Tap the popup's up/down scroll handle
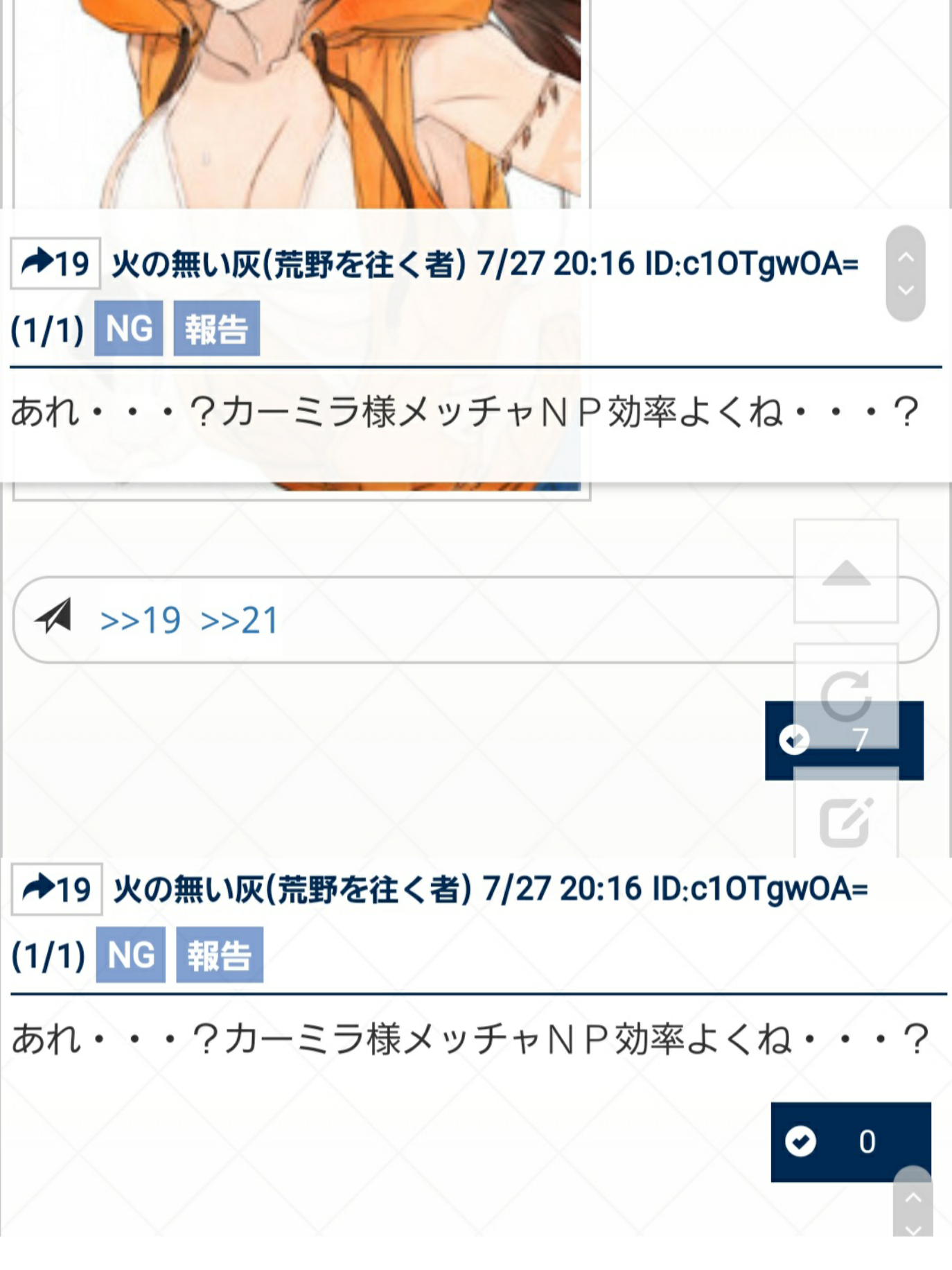Screen dimensions: 952x1270 [x=906, y=273]
